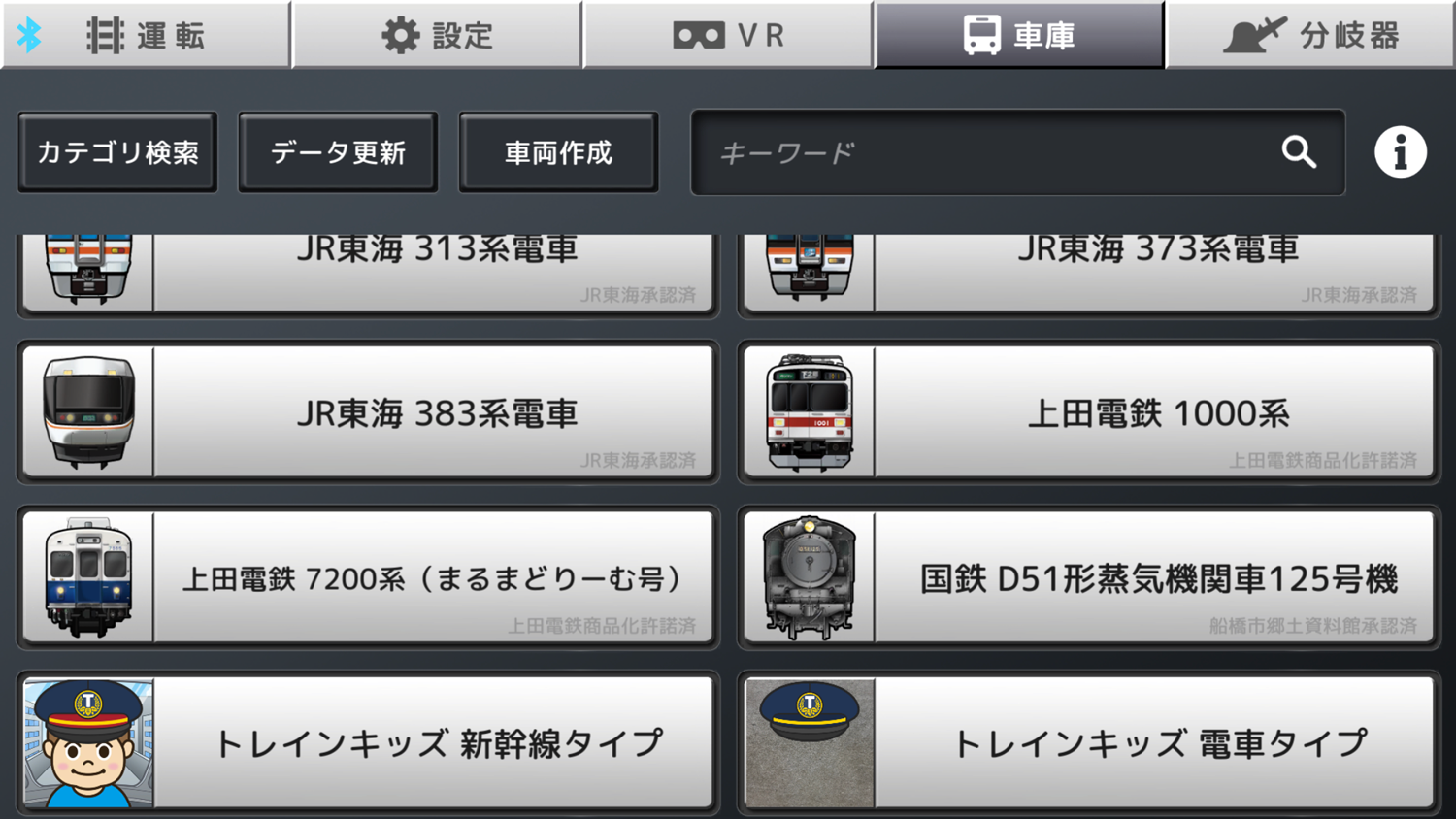The width and height of the screenshot is (1456, 819).
Task: Open the 設定 tab
Action: click(437, 35)
